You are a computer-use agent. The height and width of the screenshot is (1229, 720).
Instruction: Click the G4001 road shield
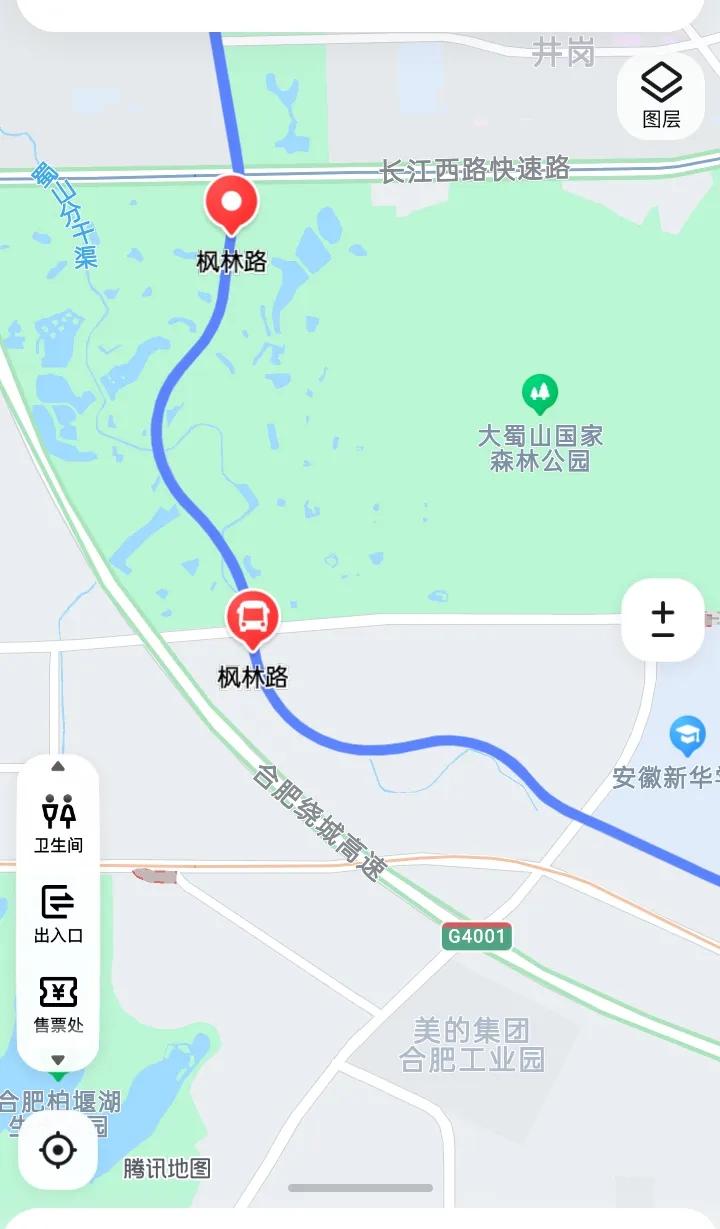(476, 936)
